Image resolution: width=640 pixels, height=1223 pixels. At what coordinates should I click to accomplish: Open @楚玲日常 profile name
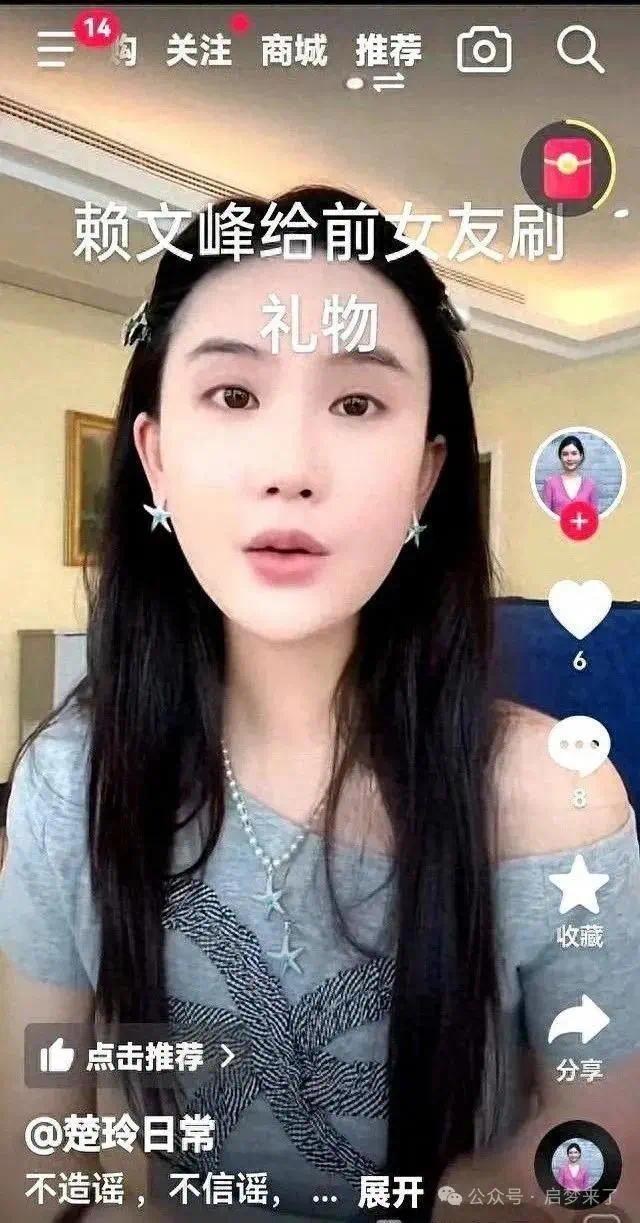[x=120, y=1135]
